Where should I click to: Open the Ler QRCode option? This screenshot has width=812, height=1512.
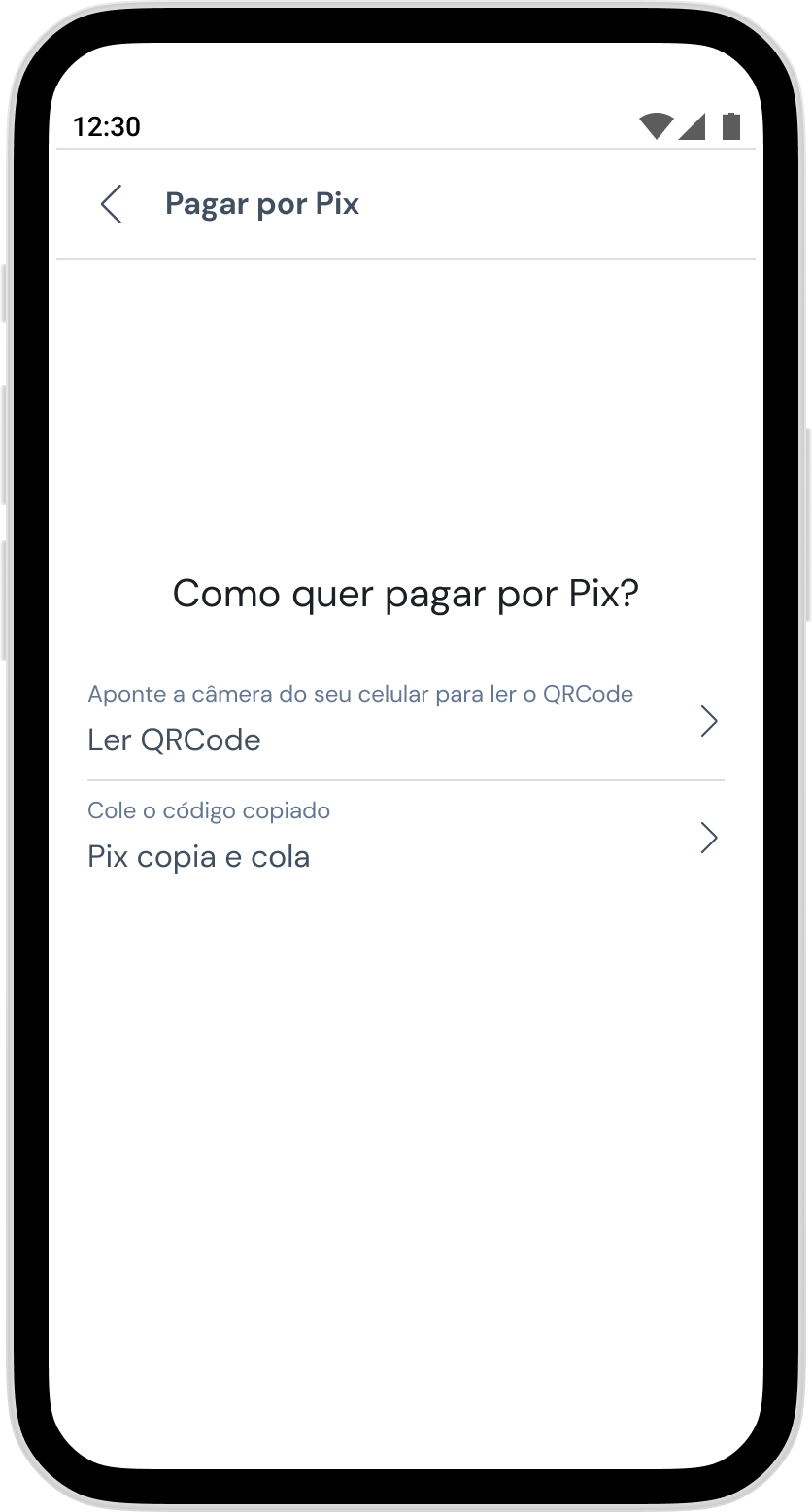click(405, 721)
